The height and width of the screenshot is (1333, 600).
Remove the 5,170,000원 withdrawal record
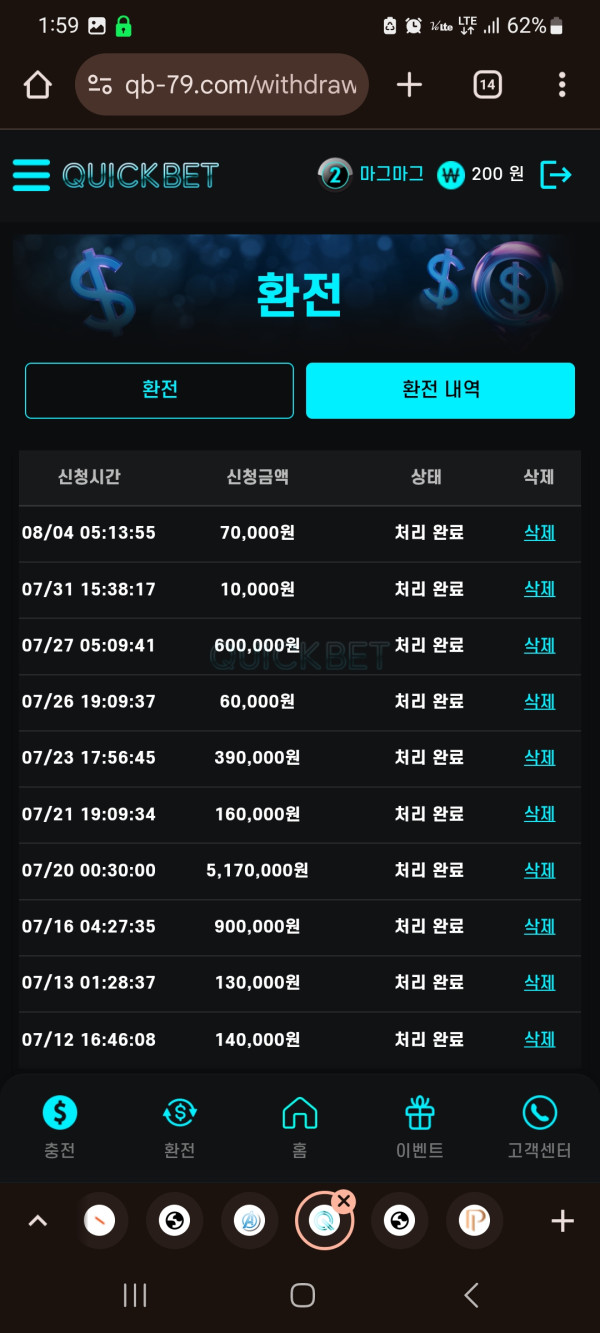[x=539, y=870]
